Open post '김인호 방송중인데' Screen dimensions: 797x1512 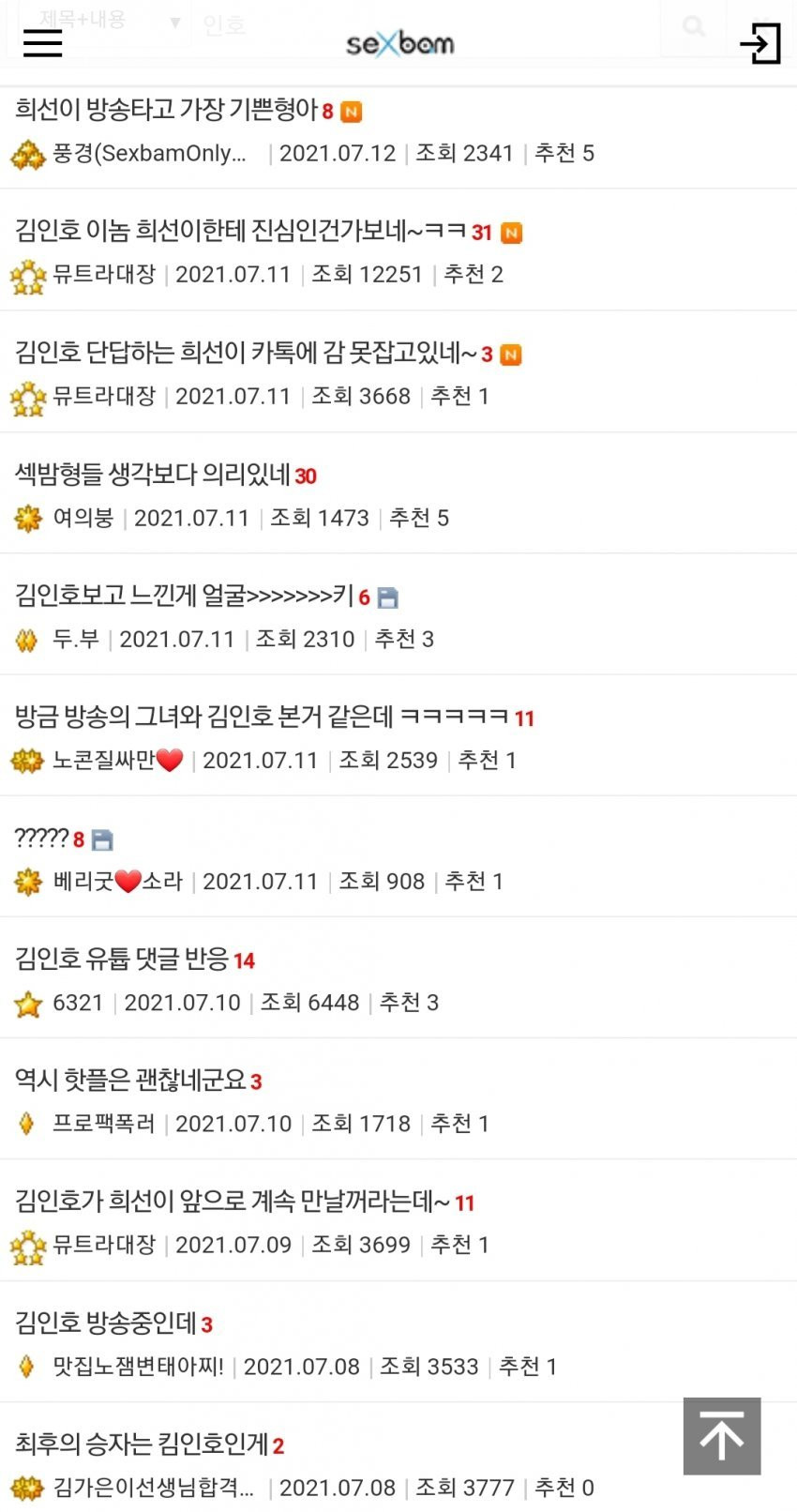tap(105, 1323)
